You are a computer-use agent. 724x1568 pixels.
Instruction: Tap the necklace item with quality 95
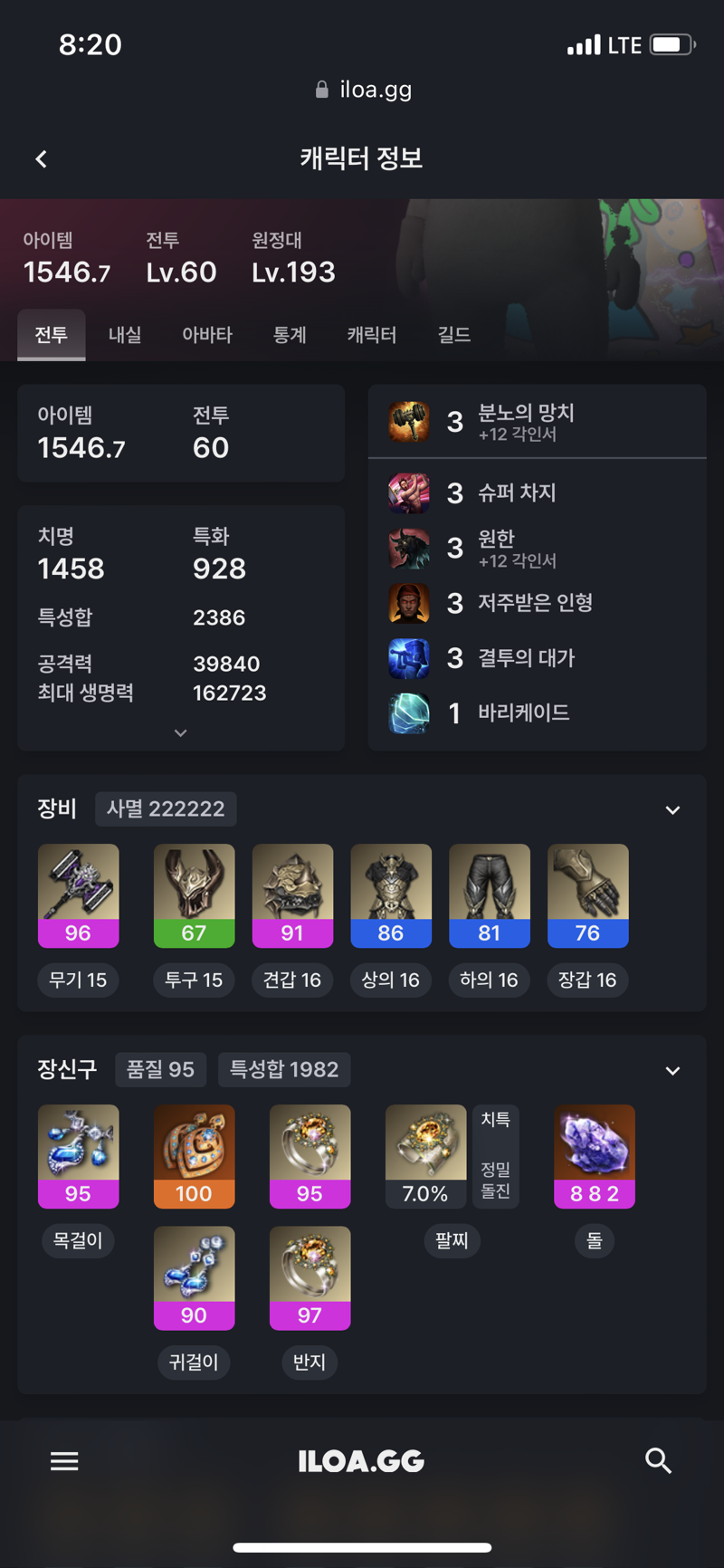coord(79,1155)
